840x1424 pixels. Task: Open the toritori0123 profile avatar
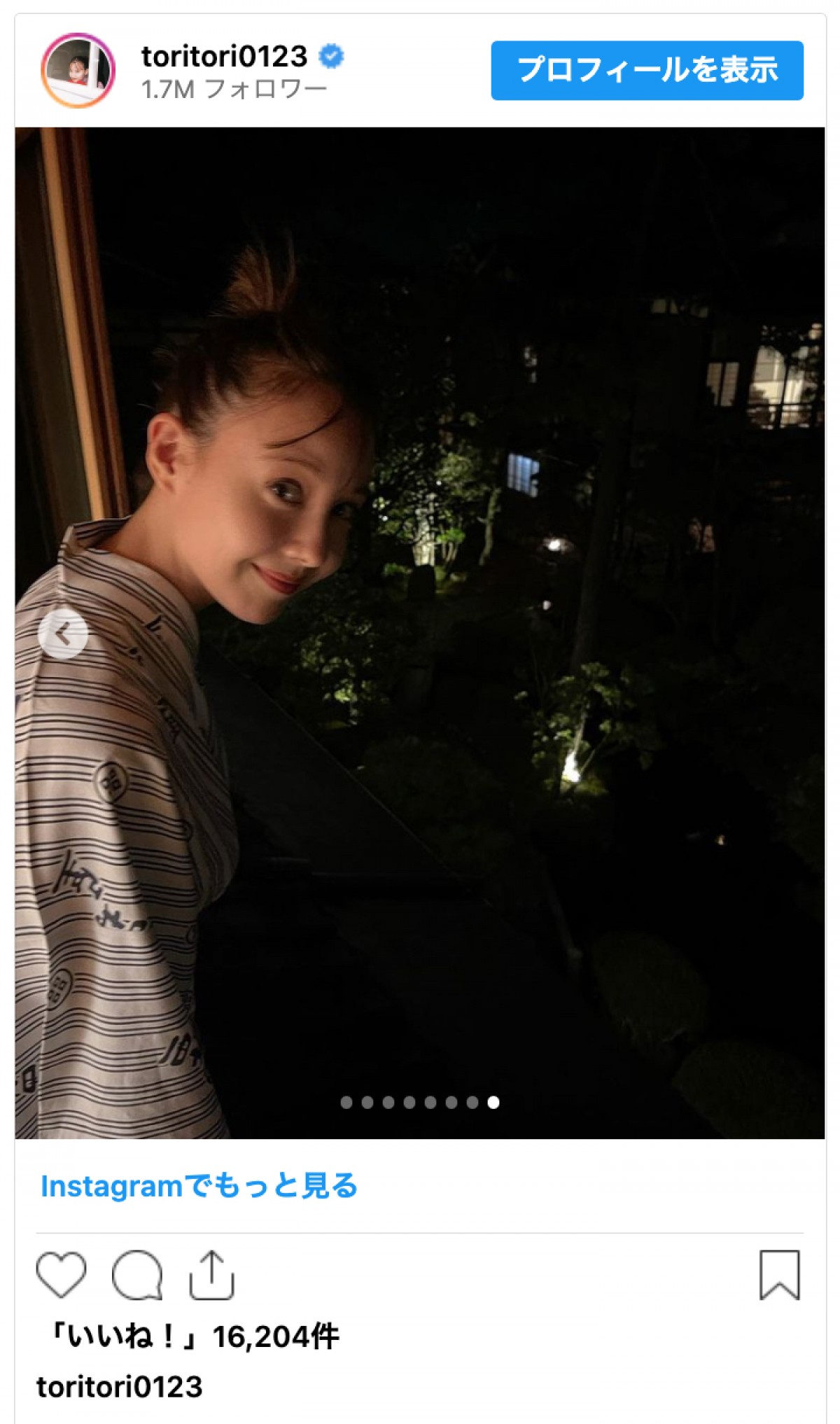[x=78, y=70]
